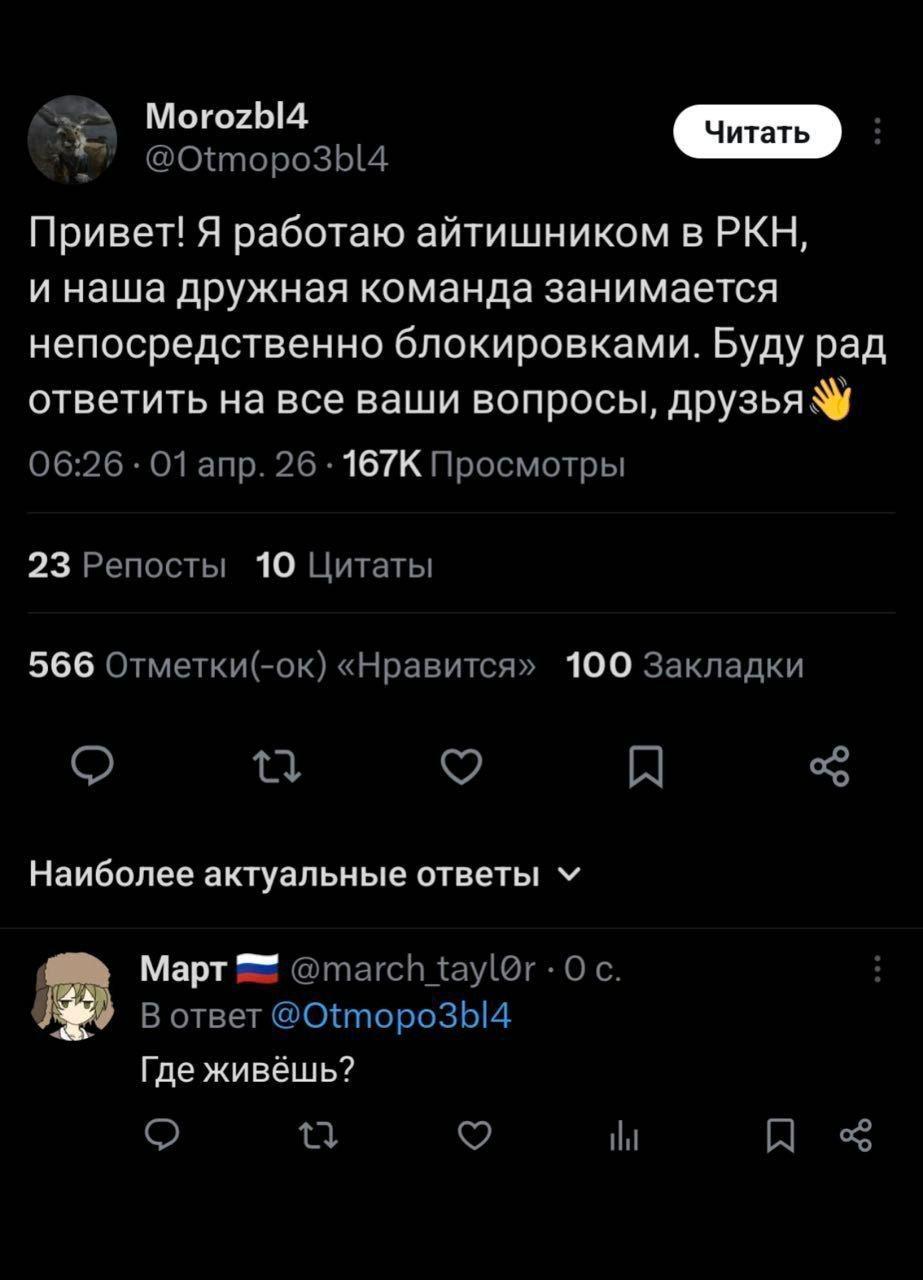This screenshot has width=923, height=1280.
Task: Share Morozbl4's post
Action: click(x=829, y=768)
